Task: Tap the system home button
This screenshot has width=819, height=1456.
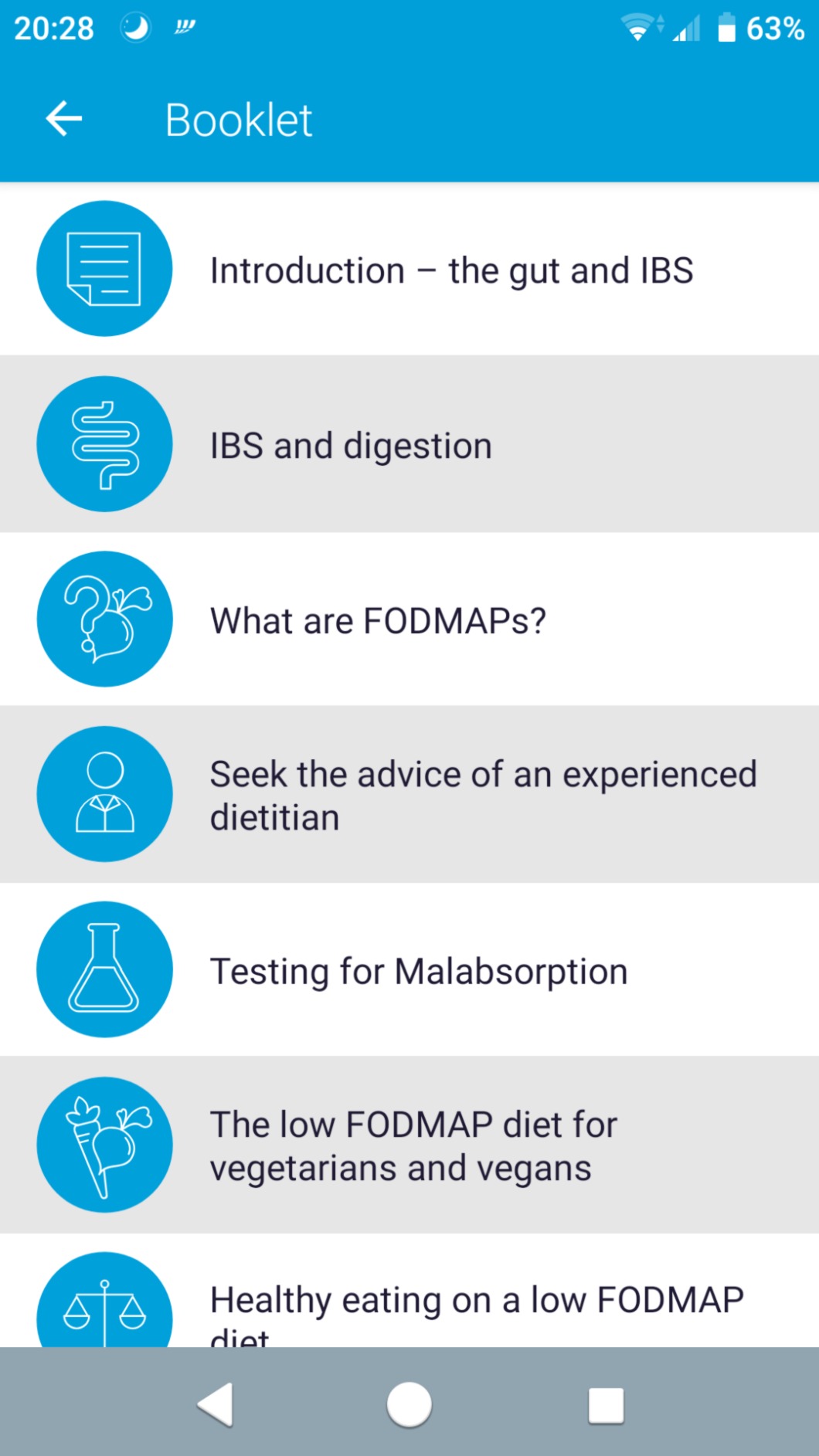Action: [409, 1403]
